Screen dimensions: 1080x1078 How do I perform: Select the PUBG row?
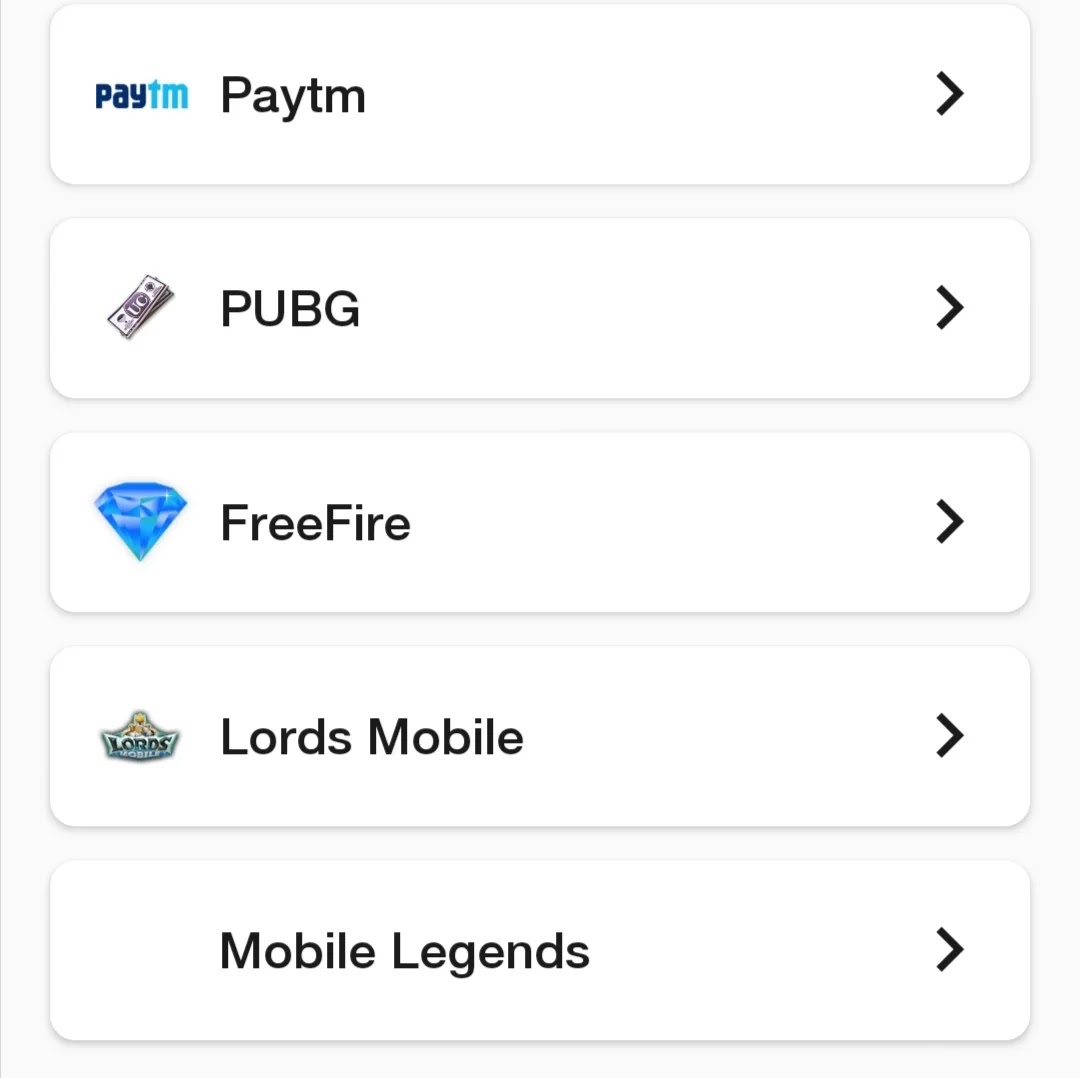539,308
